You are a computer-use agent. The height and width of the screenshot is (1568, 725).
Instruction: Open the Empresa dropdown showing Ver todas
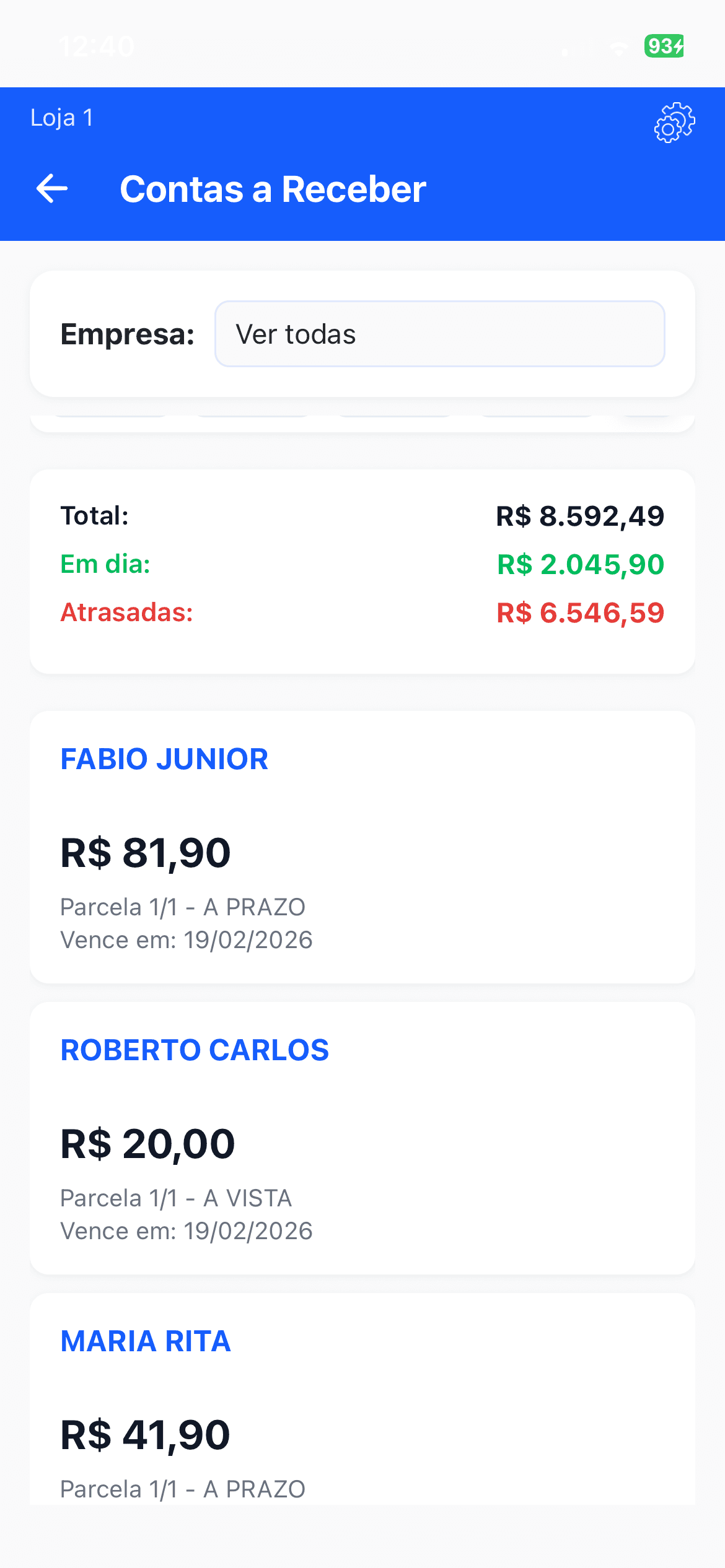pos(439,334)
